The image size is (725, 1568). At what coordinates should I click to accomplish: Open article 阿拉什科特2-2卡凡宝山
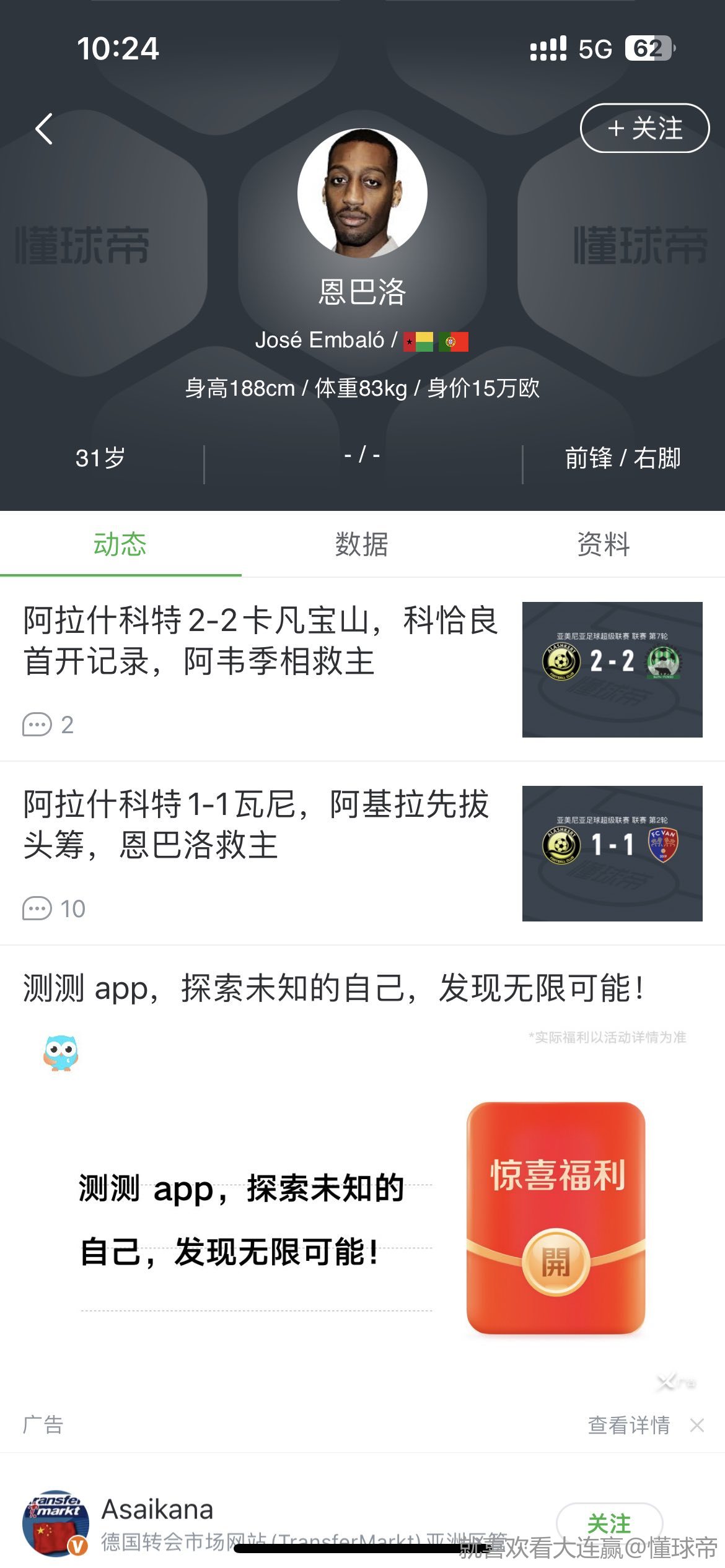tap(260, 641)
